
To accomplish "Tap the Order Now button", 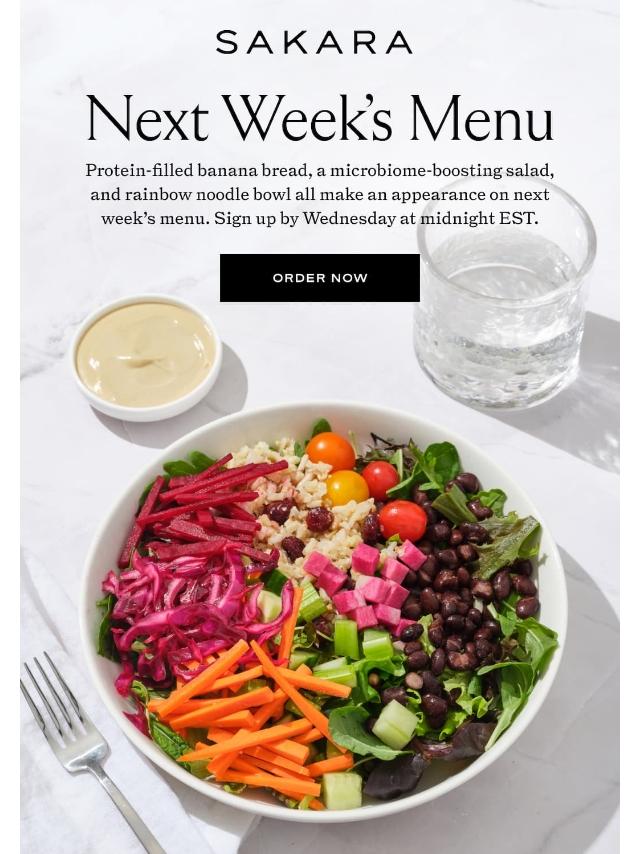I will point(319,278).
